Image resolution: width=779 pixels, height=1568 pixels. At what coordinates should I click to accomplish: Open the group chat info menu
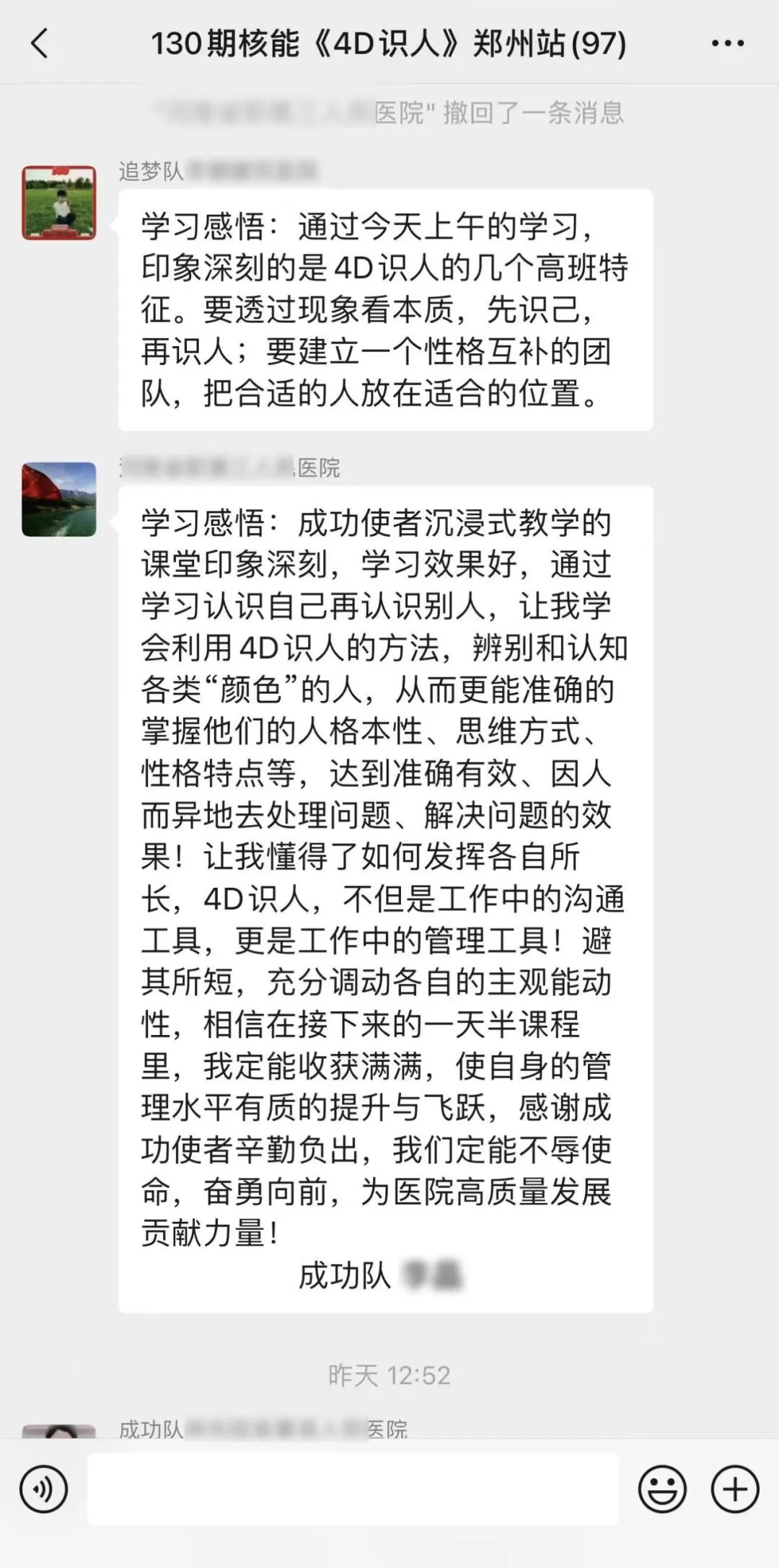[x=727, y=43]
